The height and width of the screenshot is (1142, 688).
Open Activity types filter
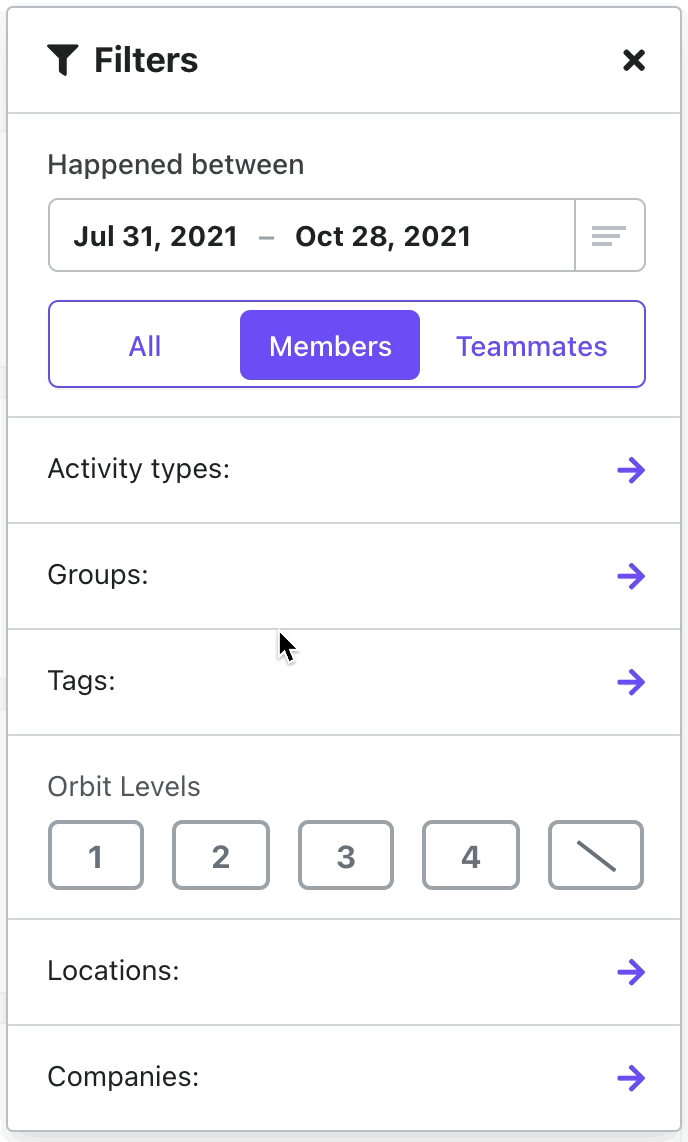[x=344, y=470]
